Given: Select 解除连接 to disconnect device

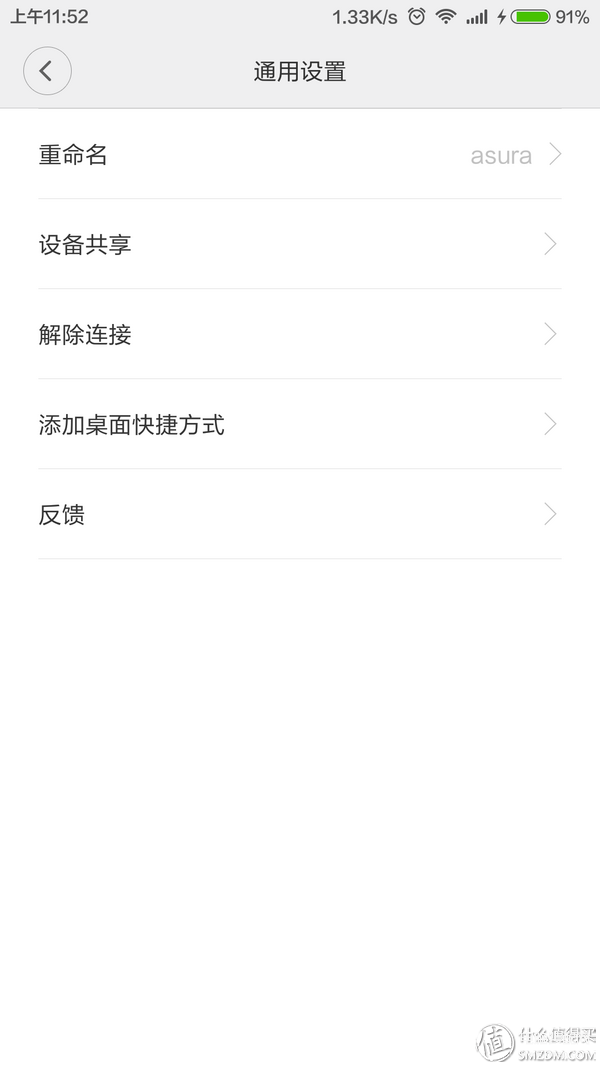Looking at the screenshot, I should pos(300,334).
